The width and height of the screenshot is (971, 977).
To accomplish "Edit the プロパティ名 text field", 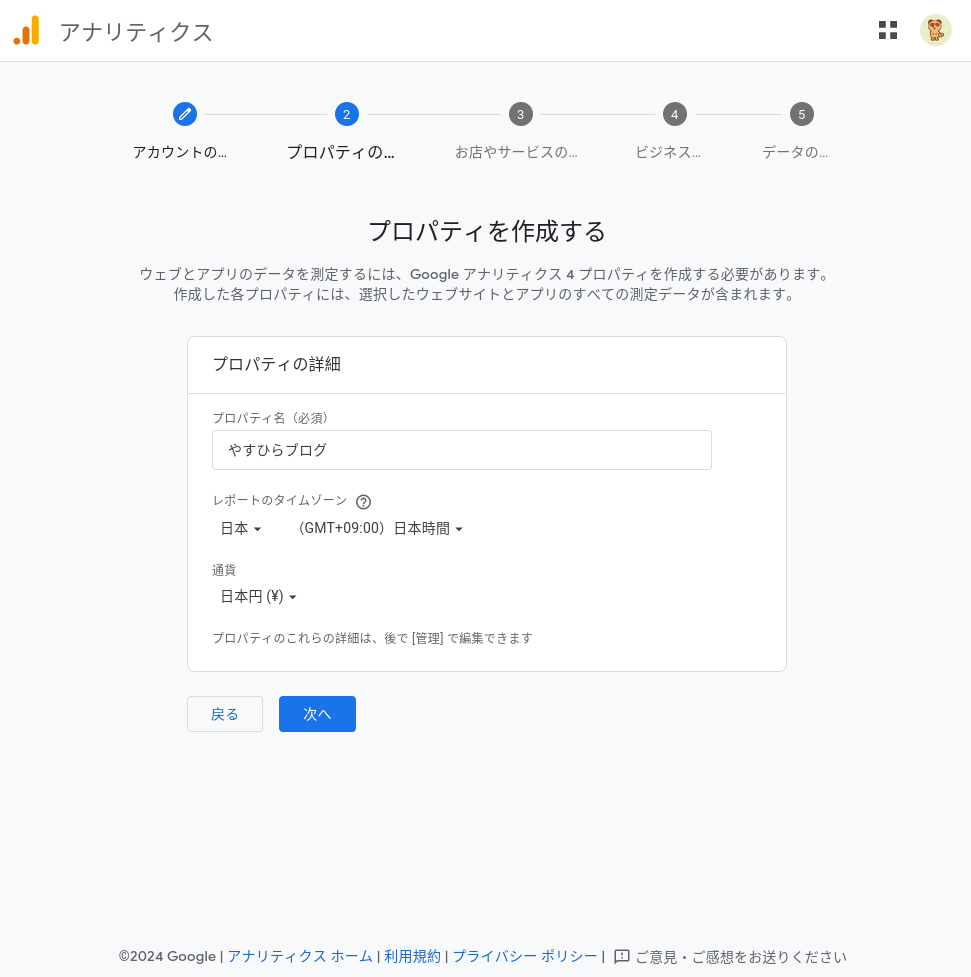I will (x=461, y=450).
